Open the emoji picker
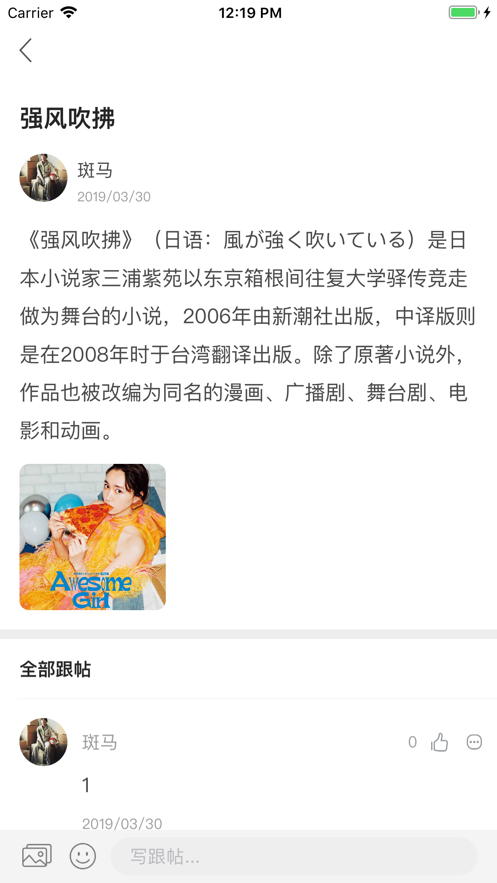 (x=83, y=857)
